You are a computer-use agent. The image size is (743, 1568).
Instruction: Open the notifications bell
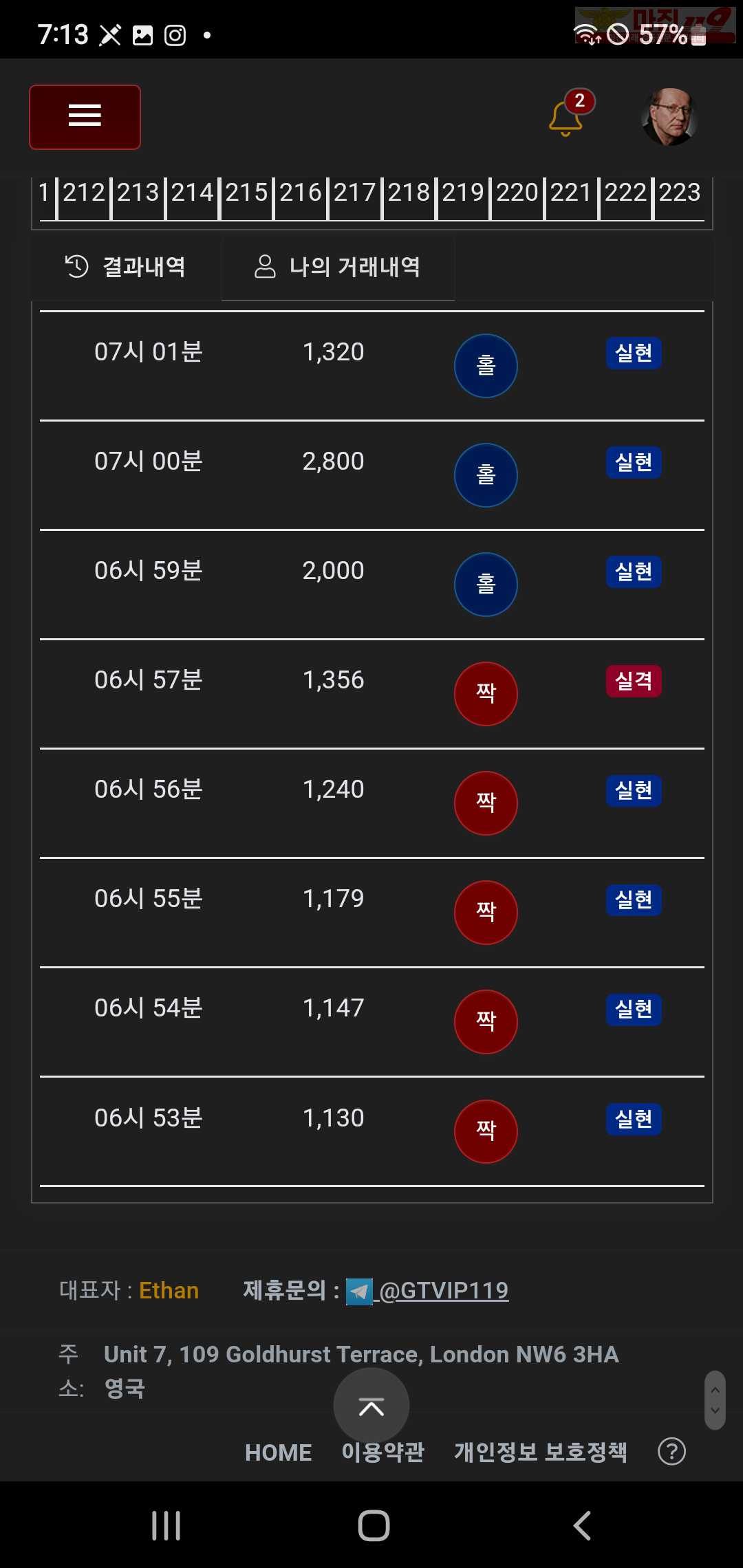point(566,118)
